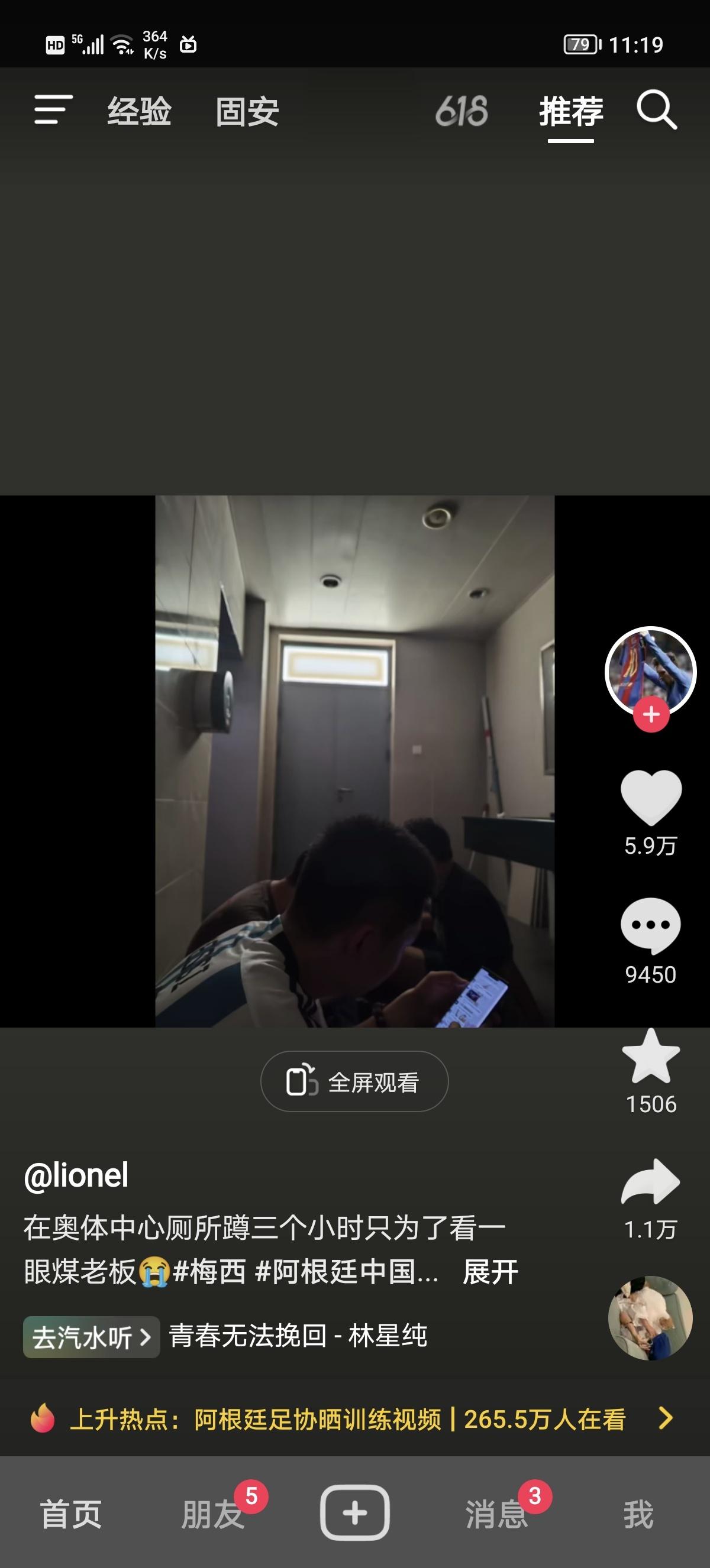Create a new post with plus button
The height and width of the screenshot is (1568, 710).
tap(355, 1512)
